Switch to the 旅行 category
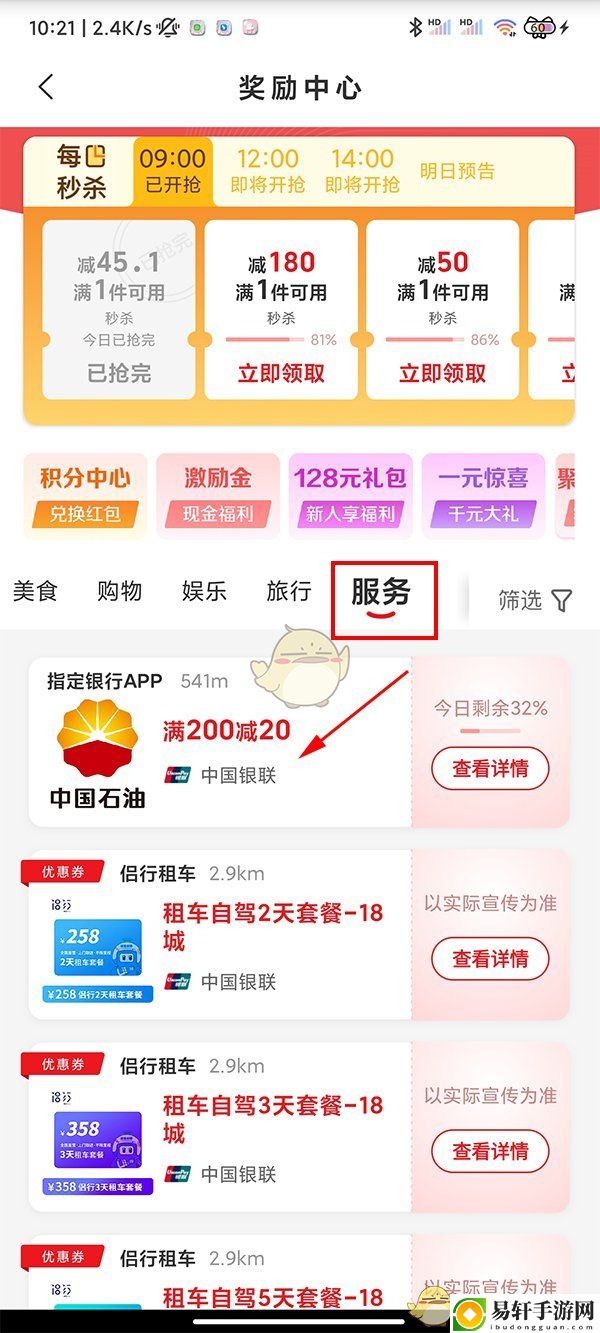 click(288, 591)
